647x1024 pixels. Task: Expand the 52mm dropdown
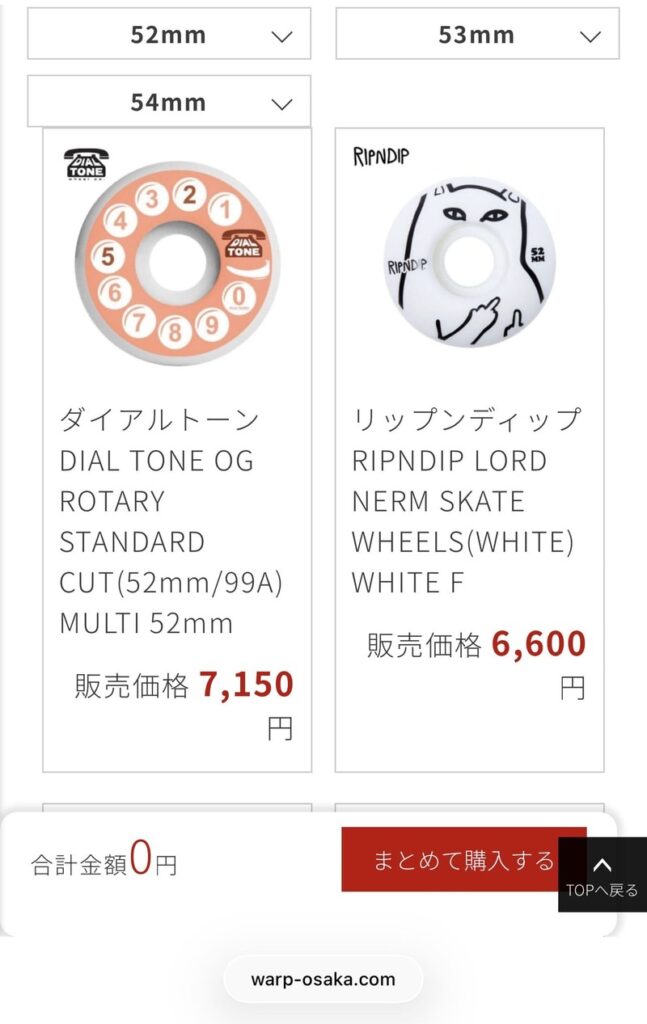[x=169, y=35]
